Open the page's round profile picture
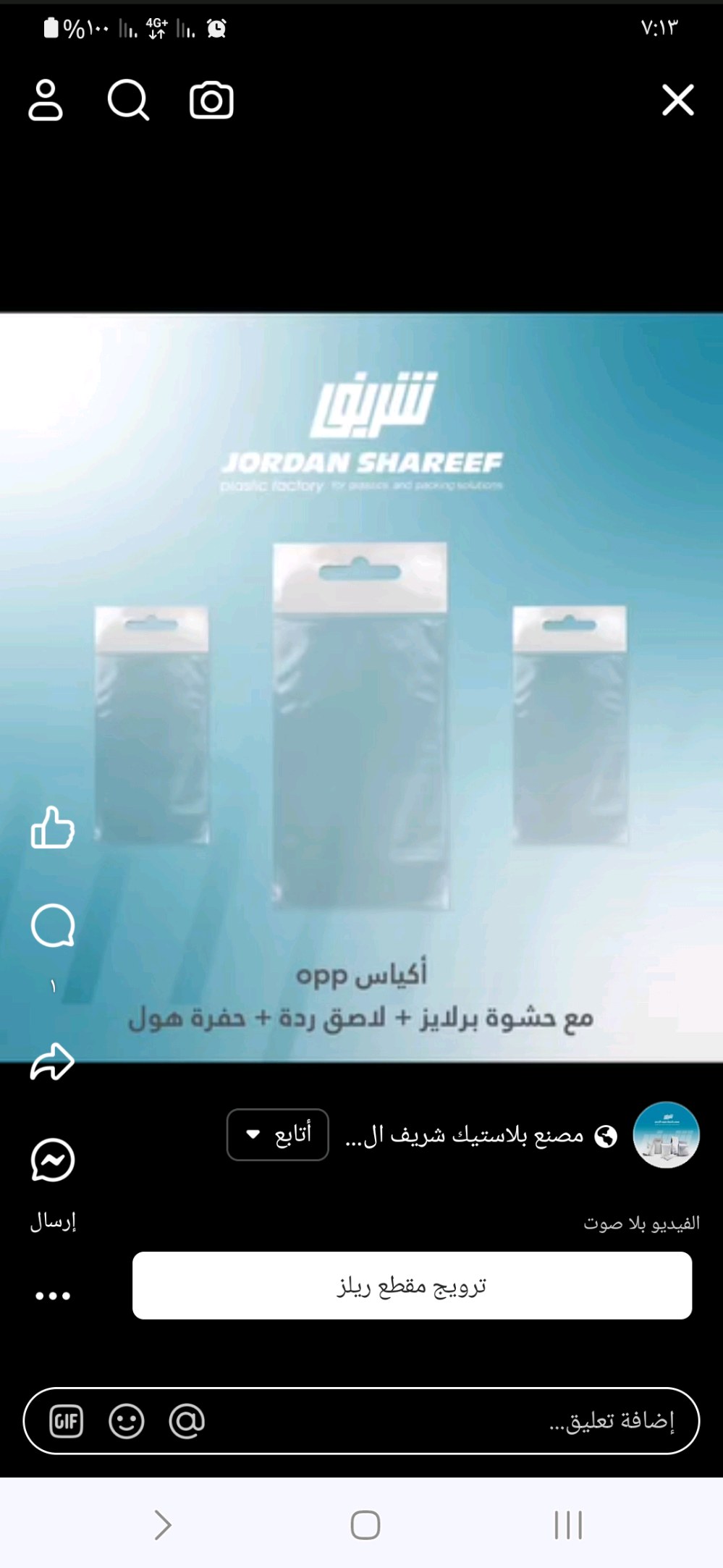723x1568 pixels. (666, 1134)
